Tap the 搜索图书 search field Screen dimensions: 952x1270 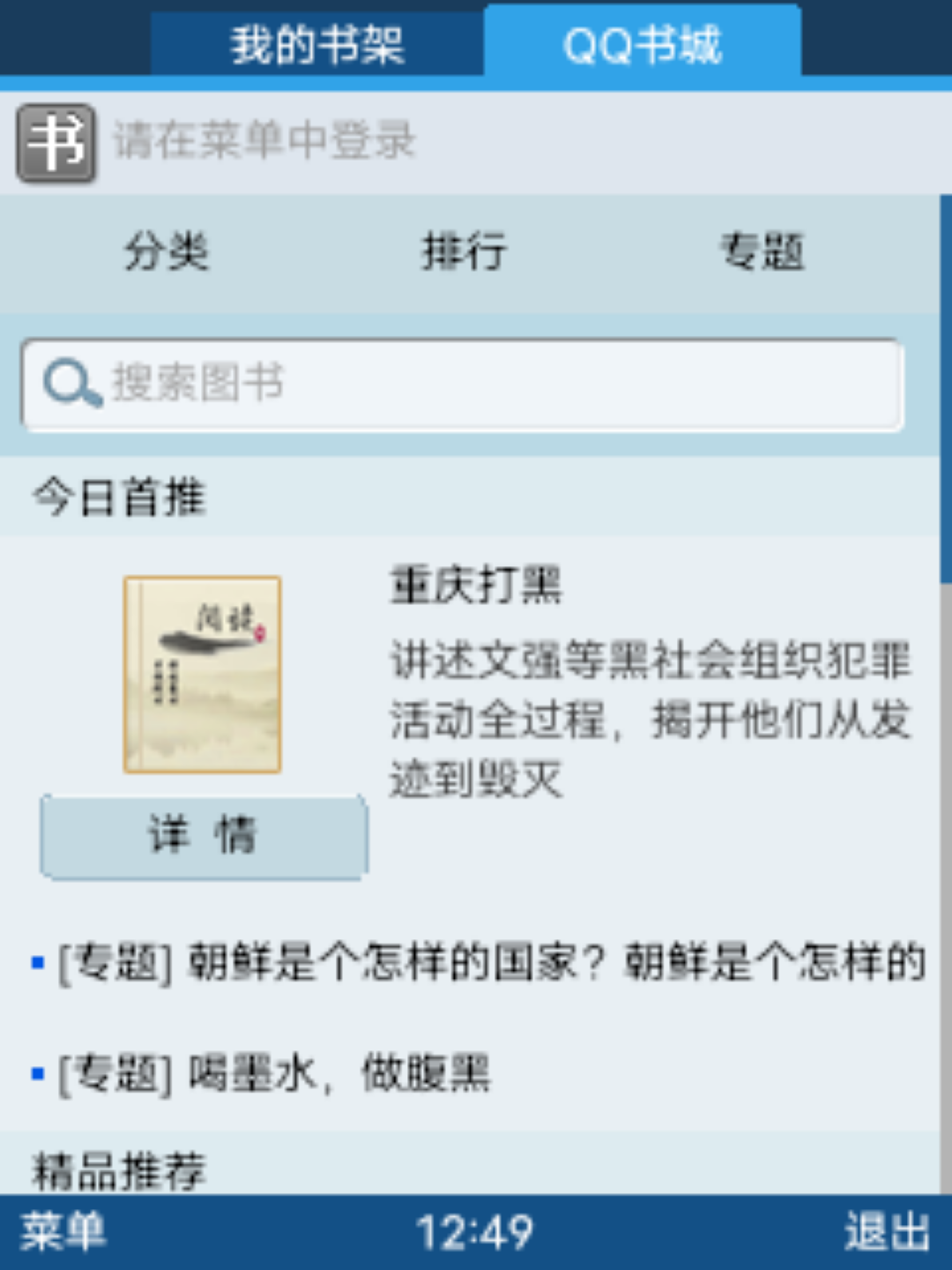click(463, 385)
